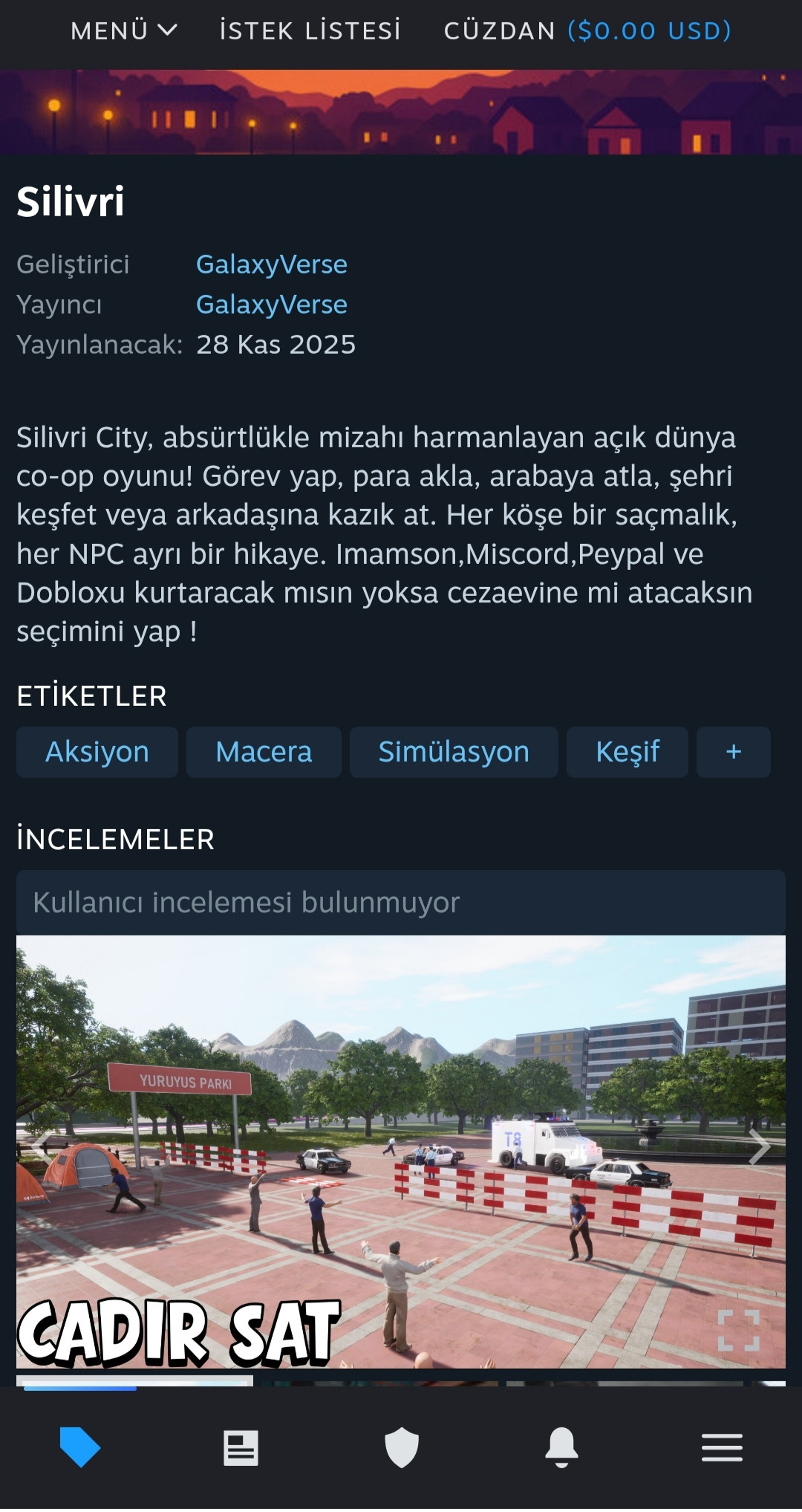Select the Macera tag
Image resolution: width=802 pixels, height=1512 pixels.
[264, 752]
